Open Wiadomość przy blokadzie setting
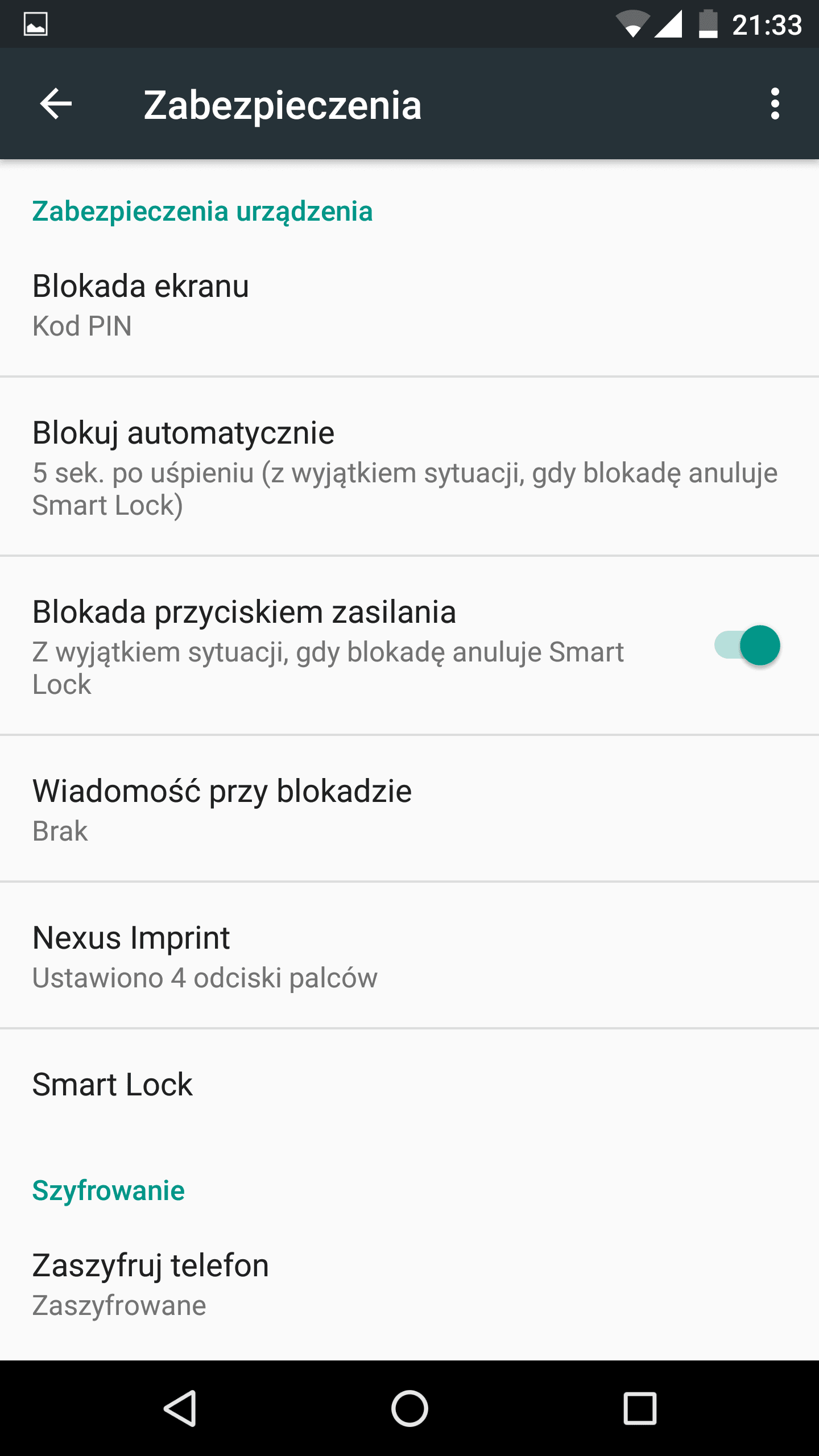This screenshot has width=819, height=1456. click(409, 809)
